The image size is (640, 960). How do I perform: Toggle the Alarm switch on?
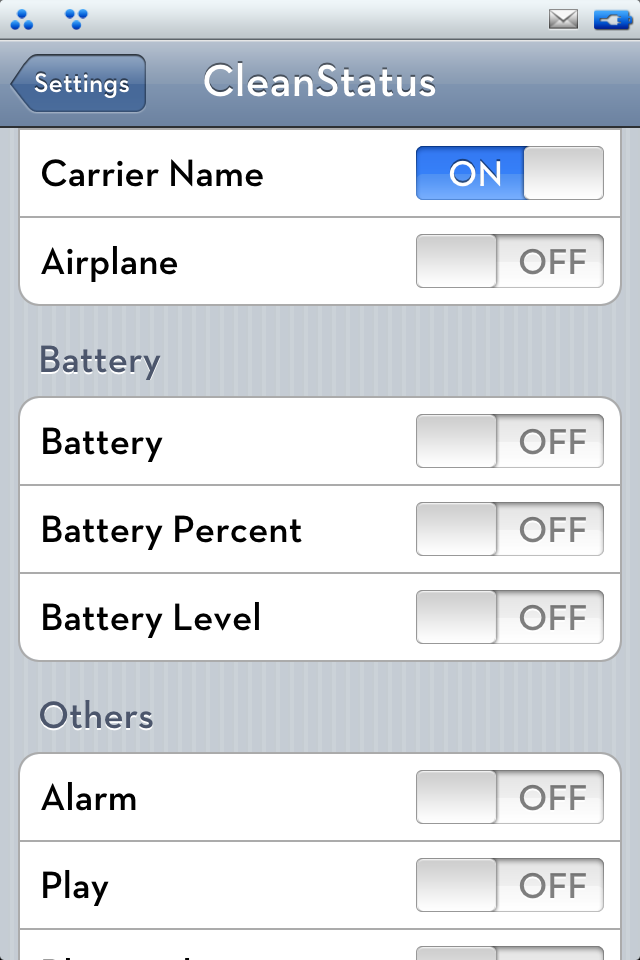509,798
